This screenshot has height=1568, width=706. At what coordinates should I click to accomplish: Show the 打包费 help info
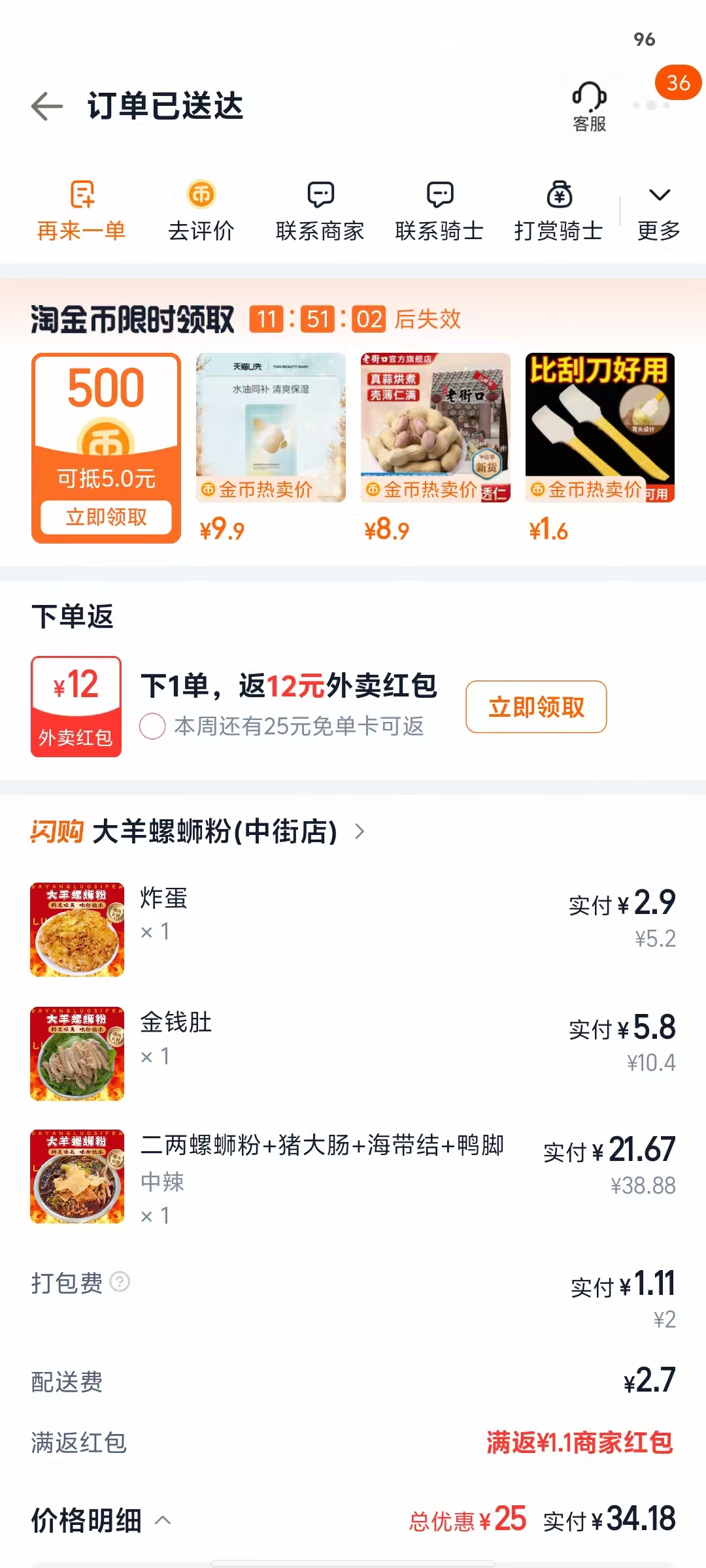click(x=120, y=1282)
